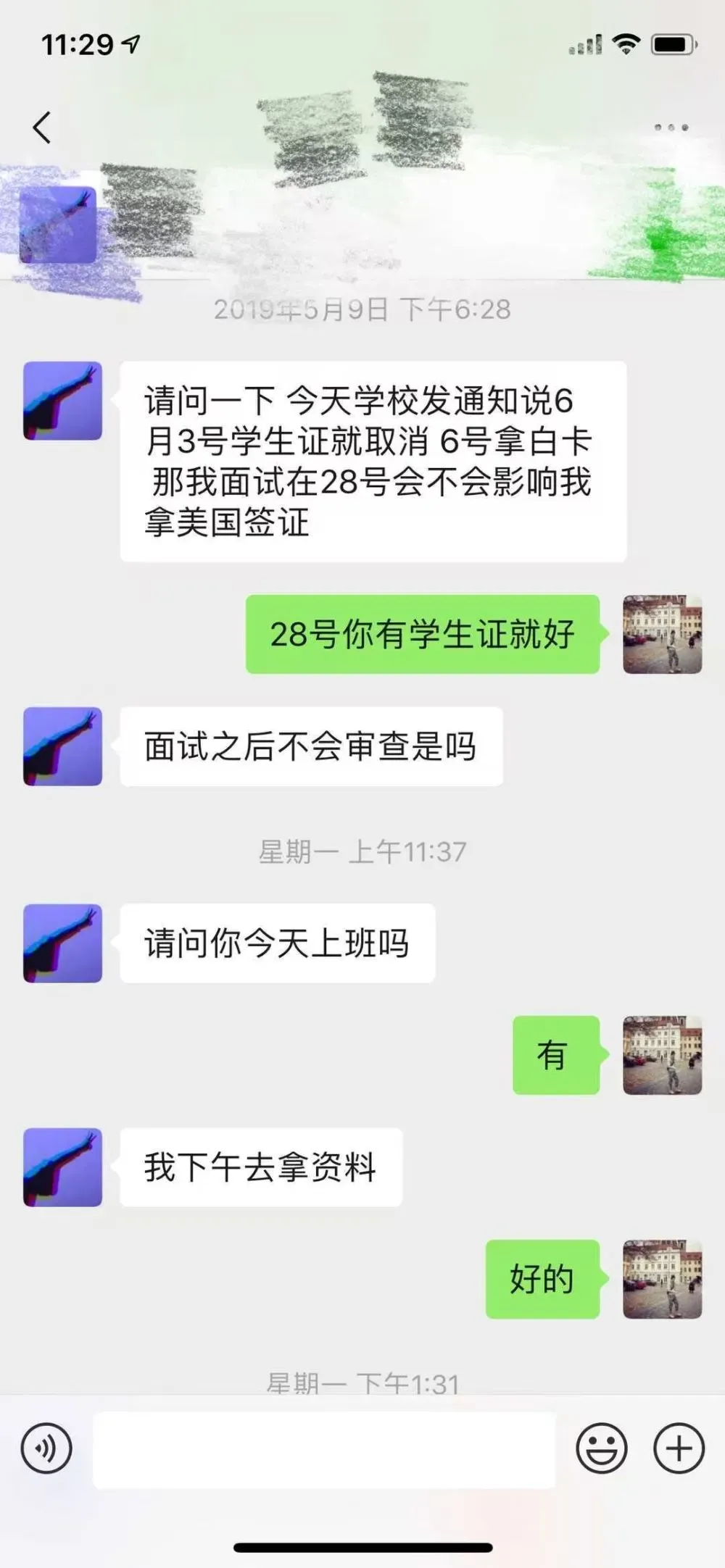The image size is (725, 1568).
Task: Open the plus attachment menu
Action: pos(679,1448)
